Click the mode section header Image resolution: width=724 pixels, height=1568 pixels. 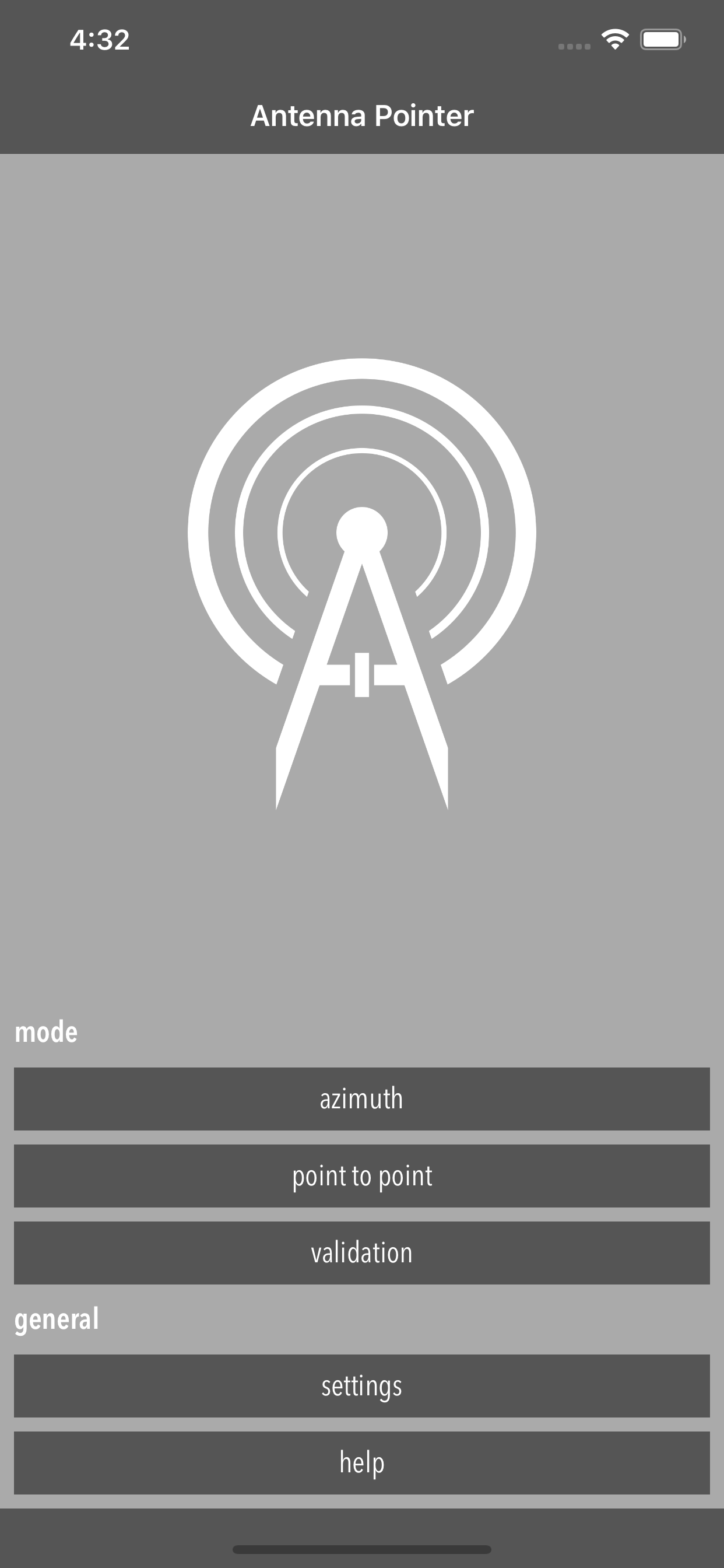(x=46, y=1031)
